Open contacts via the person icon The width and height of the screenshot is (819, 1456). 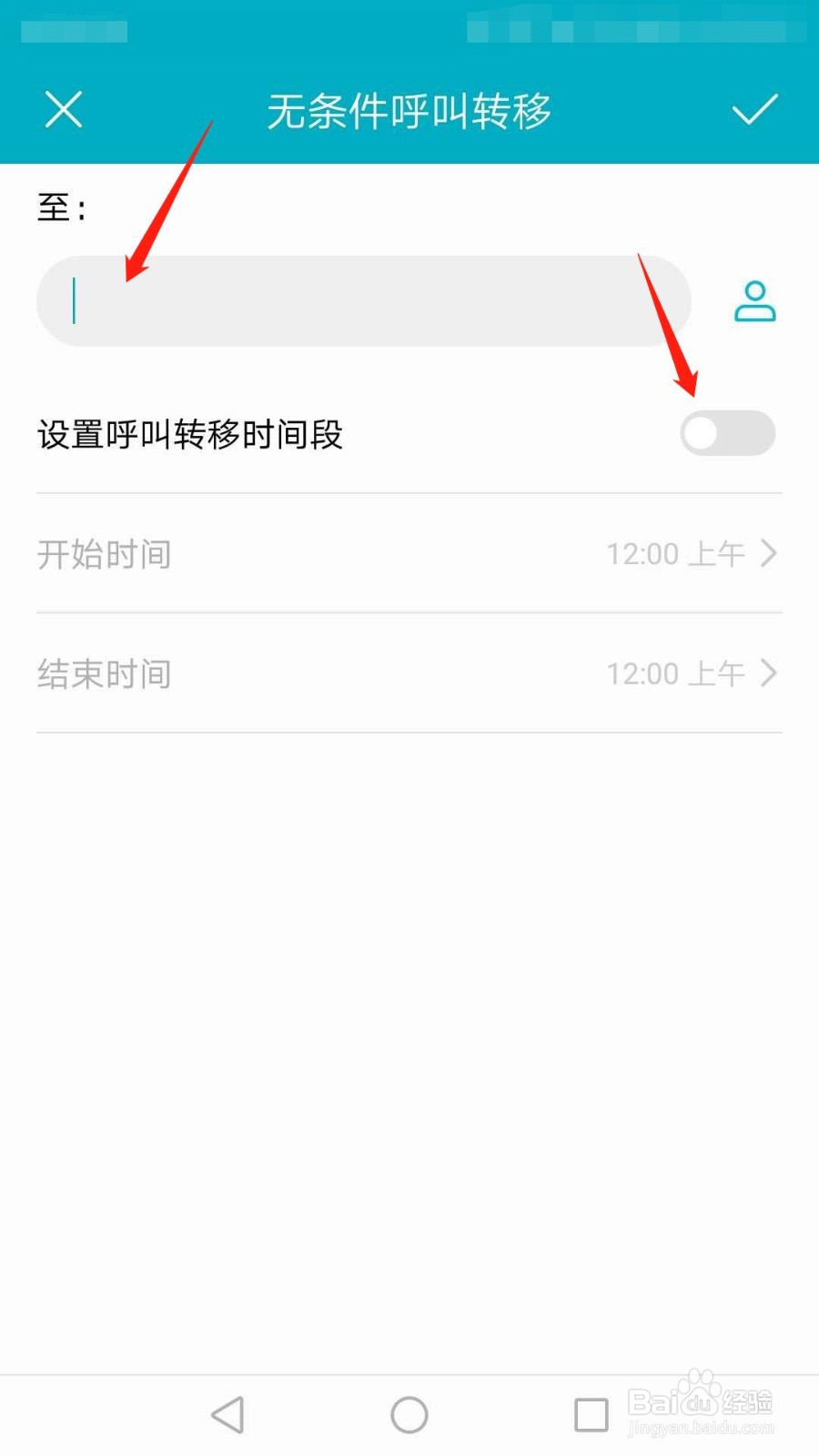coord(753,300)
